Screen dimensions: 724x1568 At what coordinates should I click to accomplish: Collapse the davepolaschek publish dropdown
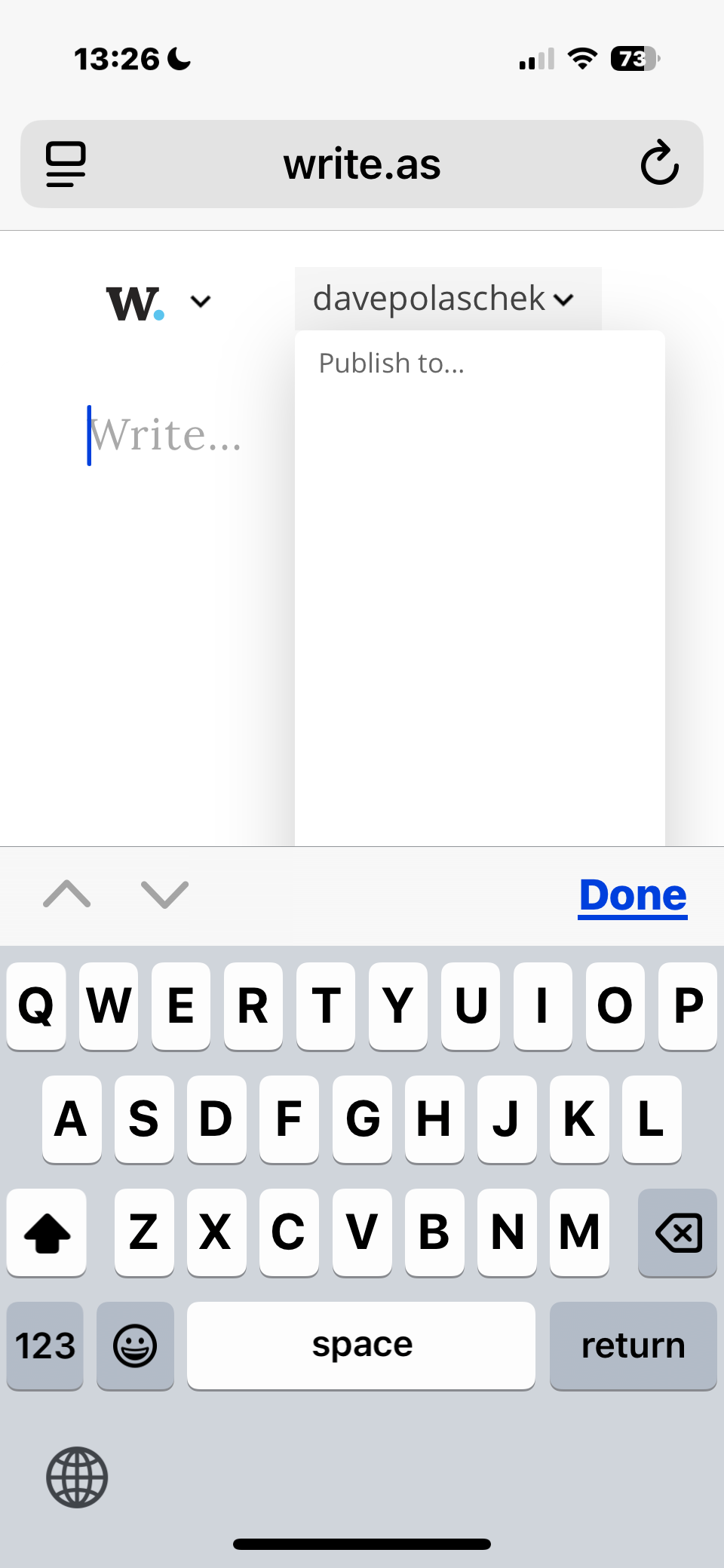(448, 299)
